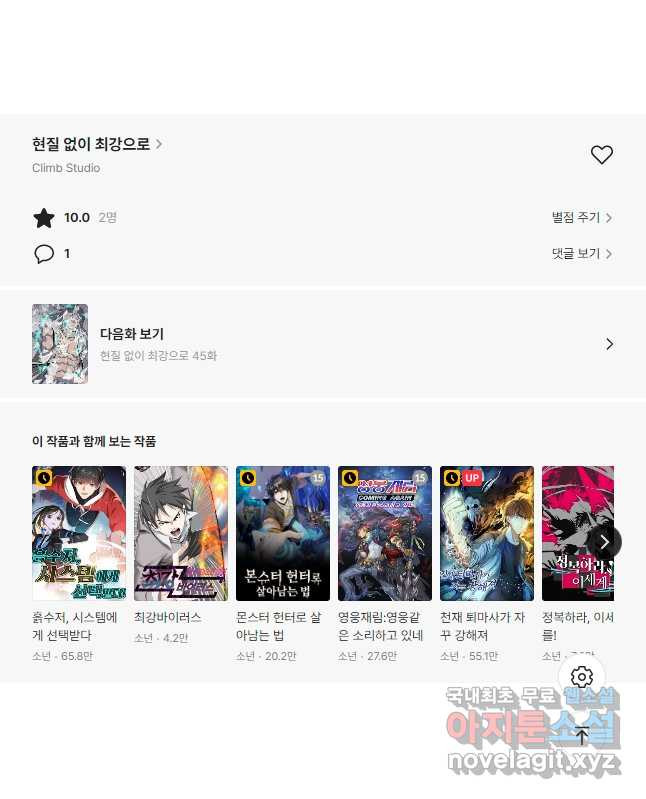Open the 현질 없이 최강으로 series page
Screen dimensions: 646x799
[97, 144]
